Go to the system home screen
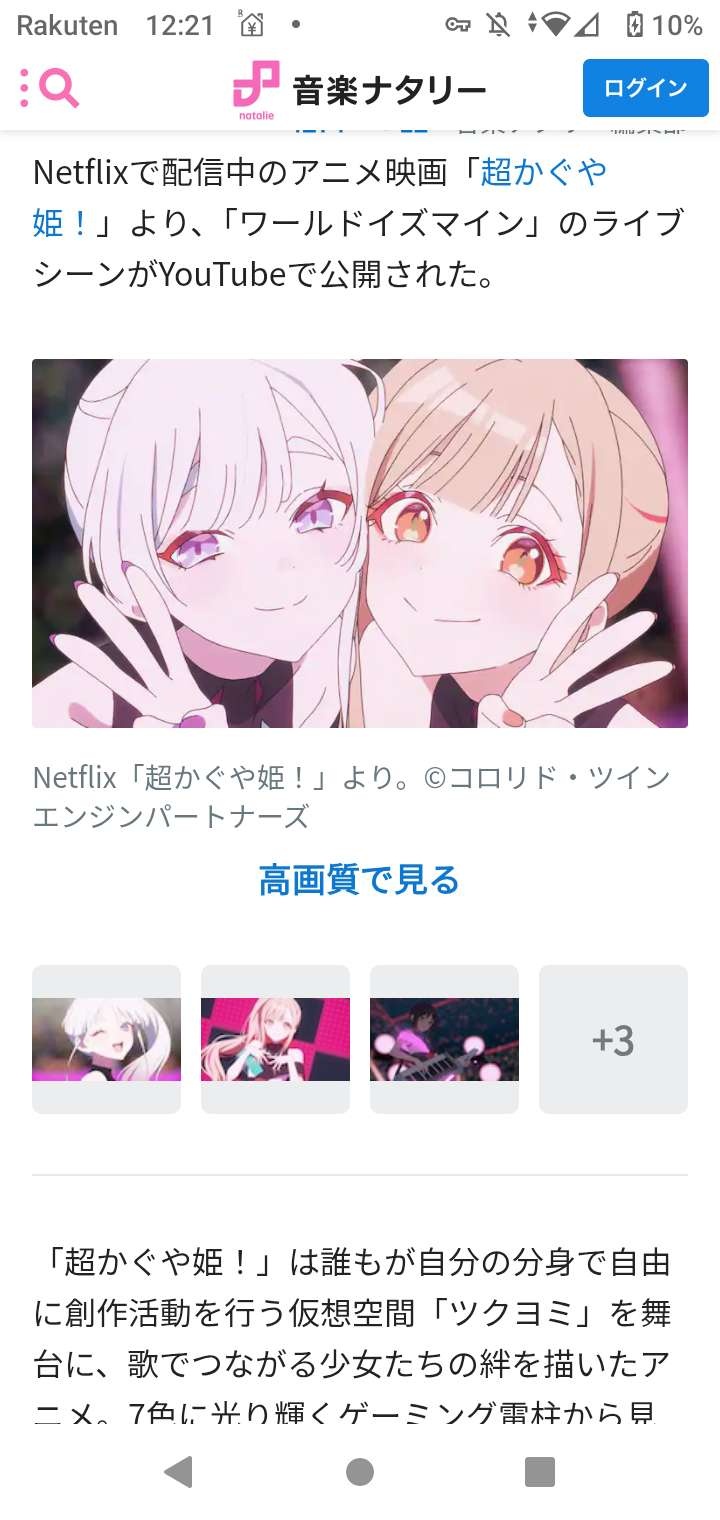Screen dimensions: 720x1520 point(360,1471)
